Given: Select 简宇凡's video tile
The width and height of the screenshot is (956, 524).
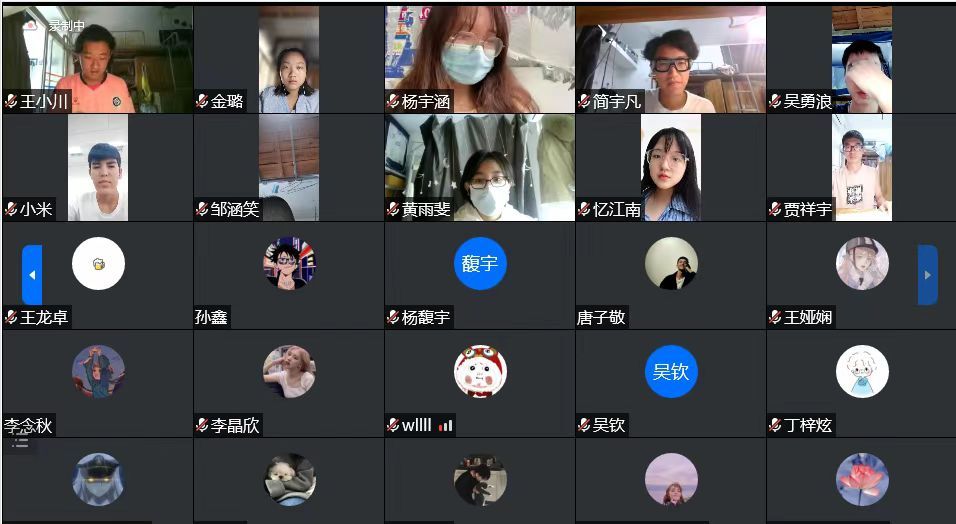Looking at the screenshot, I should click(x=670, y=58).
